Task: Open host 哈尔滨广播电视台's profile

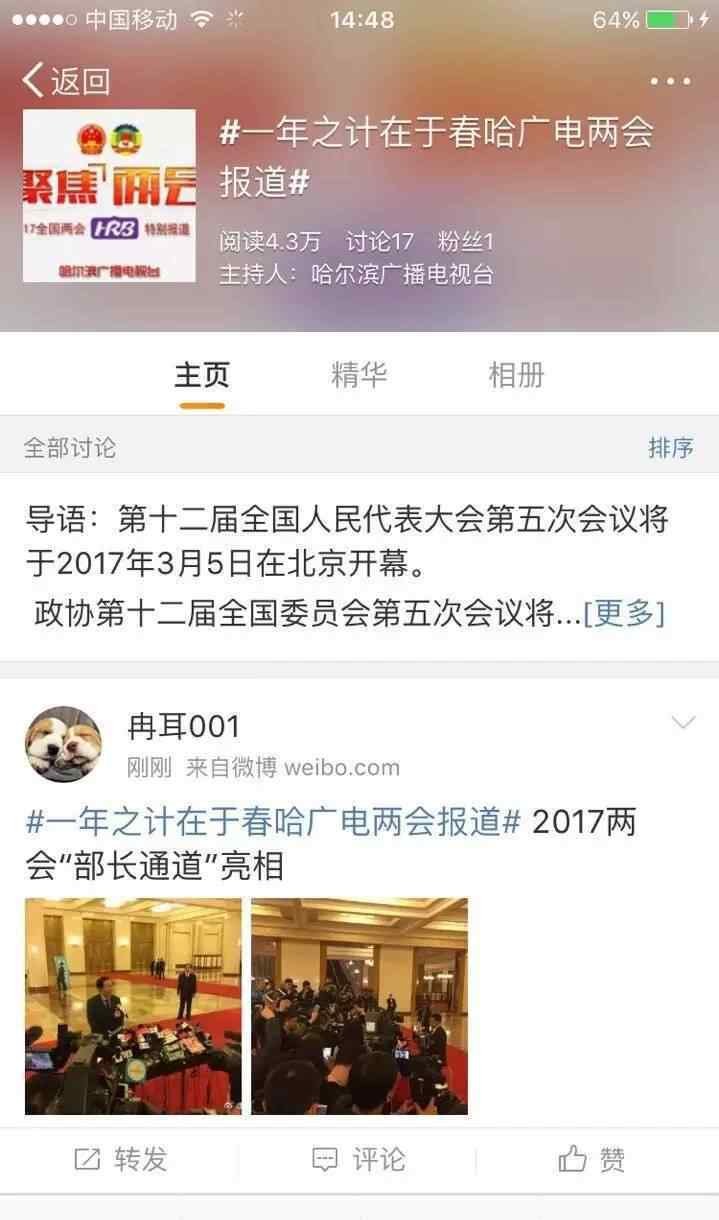Action: [402, 274]
